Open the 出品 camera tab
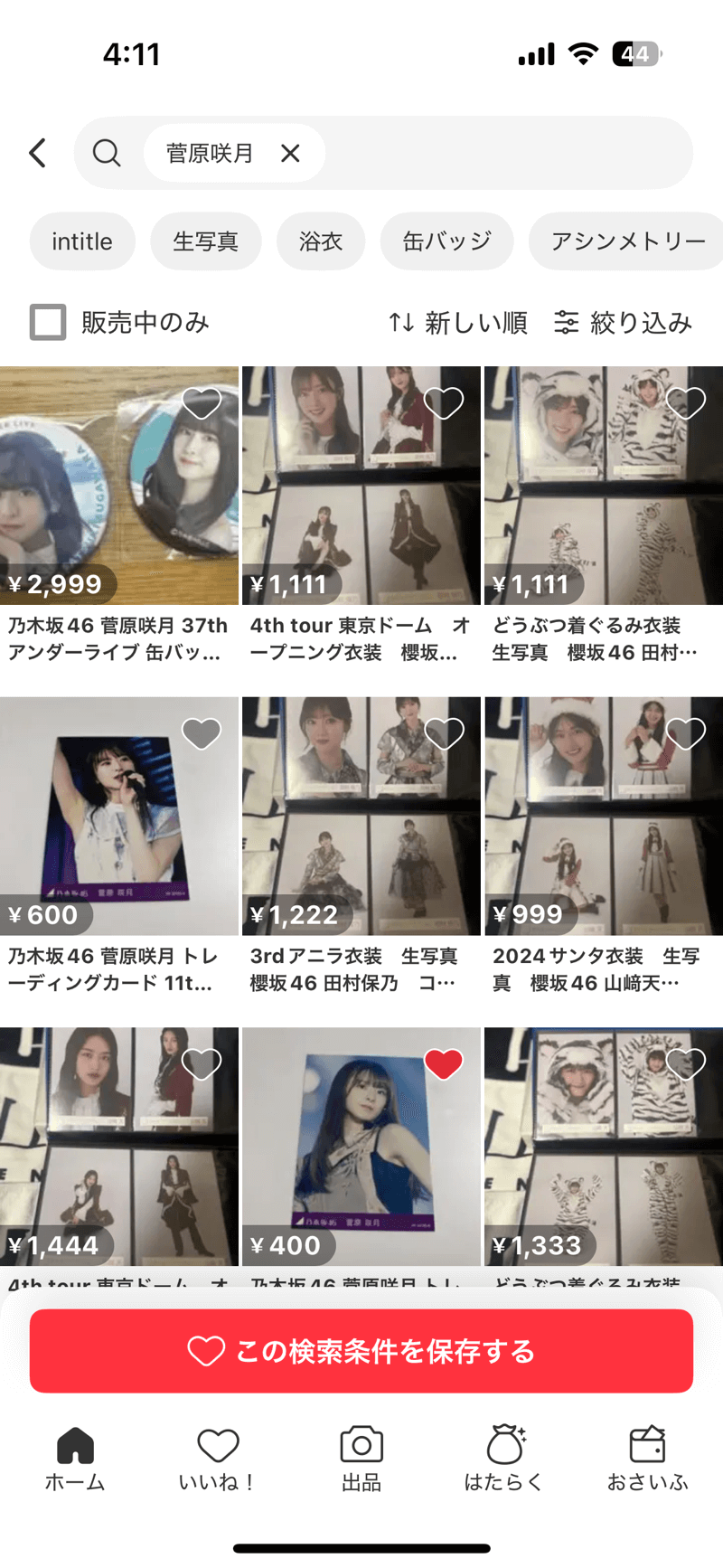Viewport: 723px width, 1568px height. (361, 1458)
